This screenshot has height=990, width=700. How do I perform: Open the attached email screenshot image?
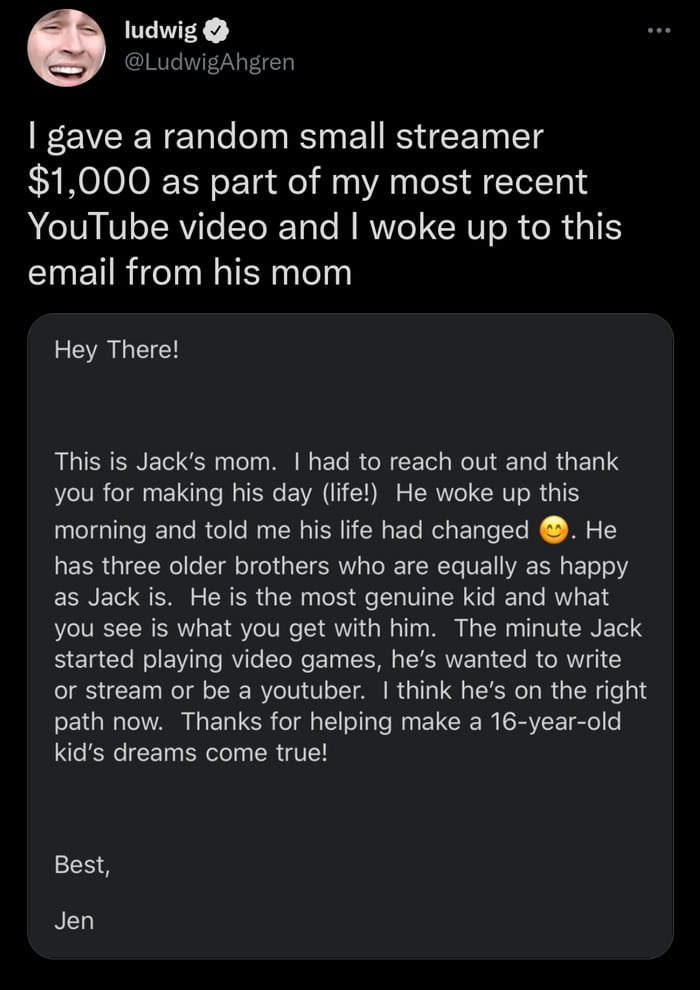pos(350,636)
